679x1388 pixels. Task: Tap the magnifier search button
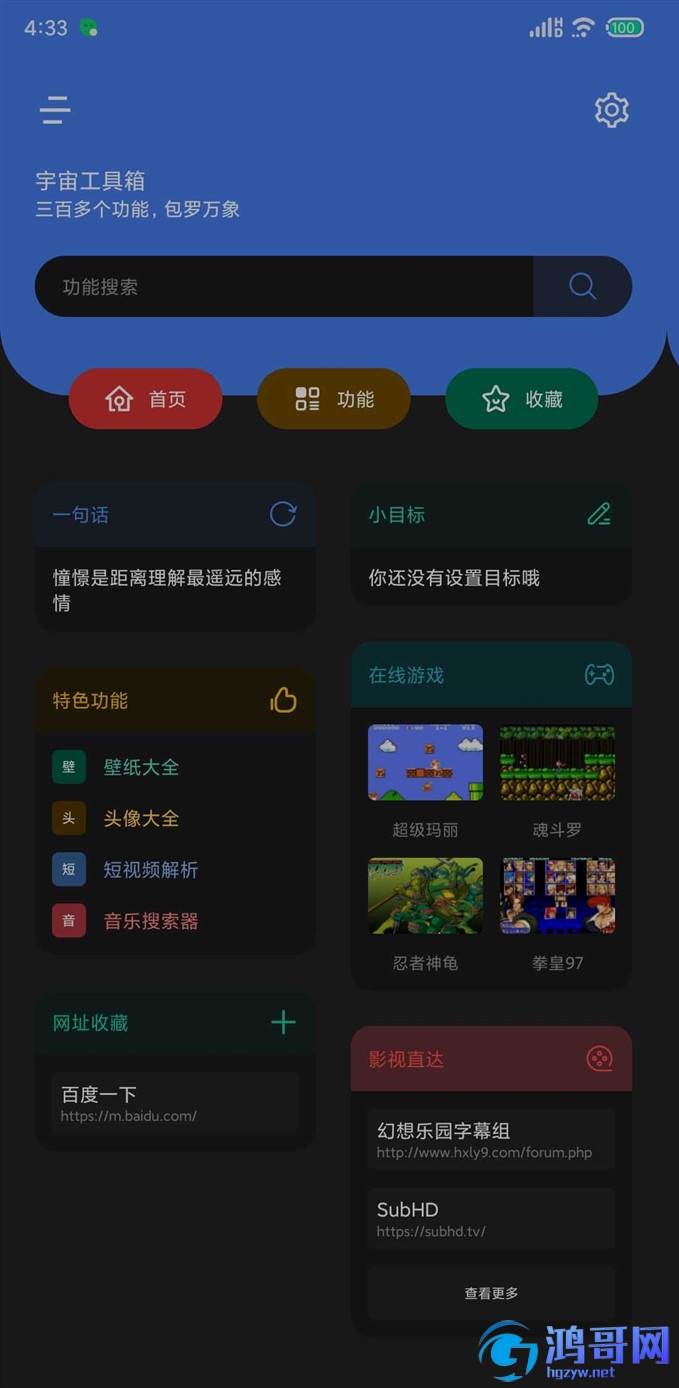[582, 287]
